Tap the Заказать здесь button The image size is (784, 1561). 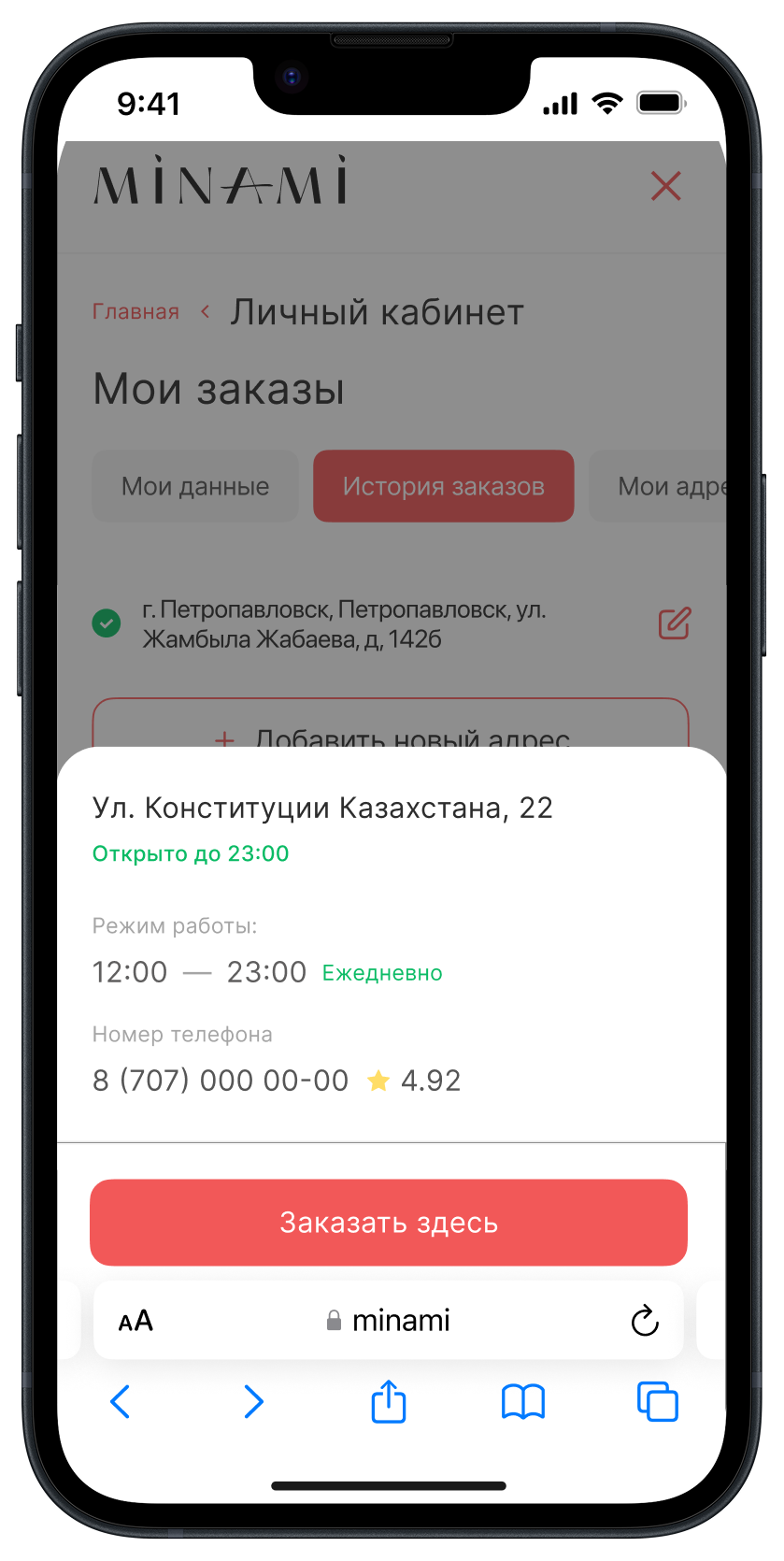coord(389,1222)
